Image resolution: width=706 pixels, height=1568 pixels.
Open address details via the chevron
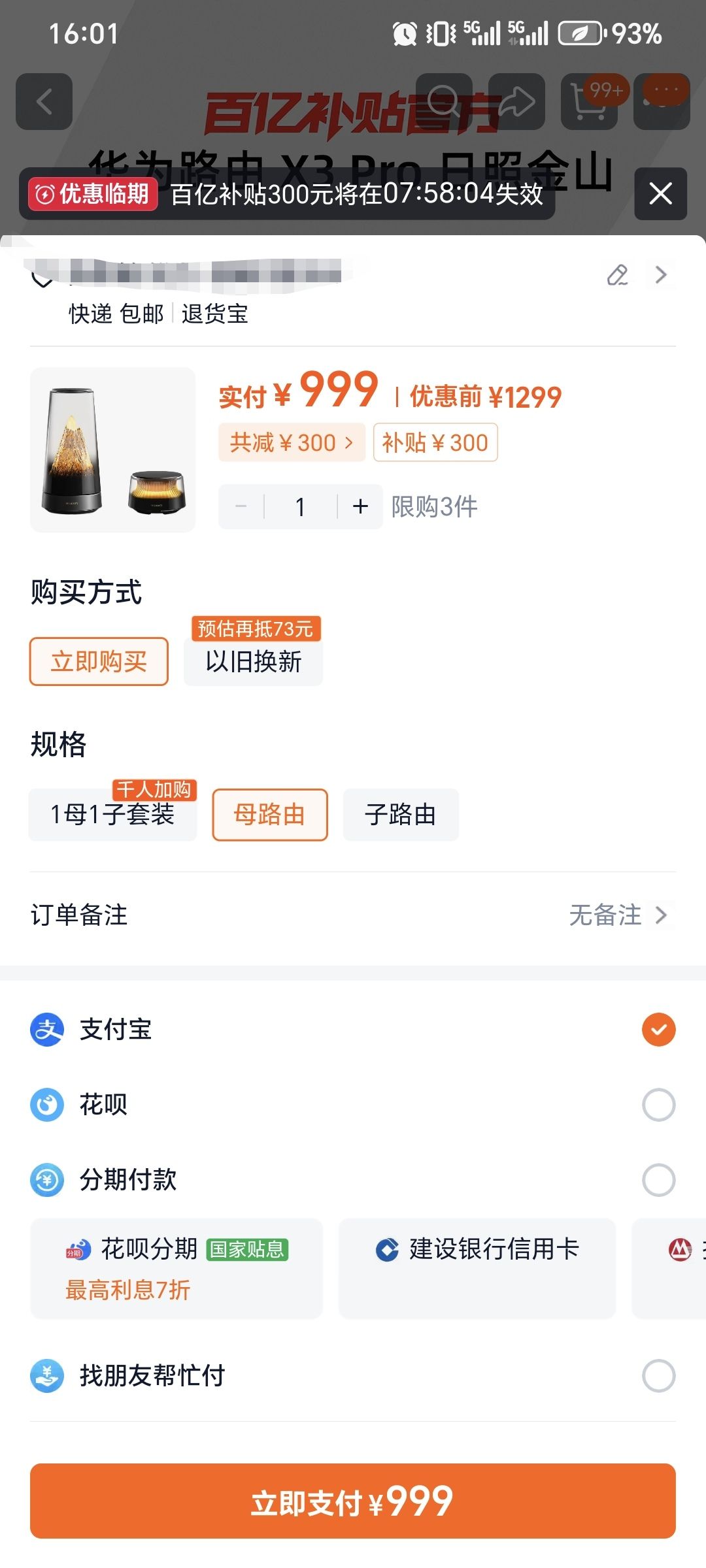point(661,275)
